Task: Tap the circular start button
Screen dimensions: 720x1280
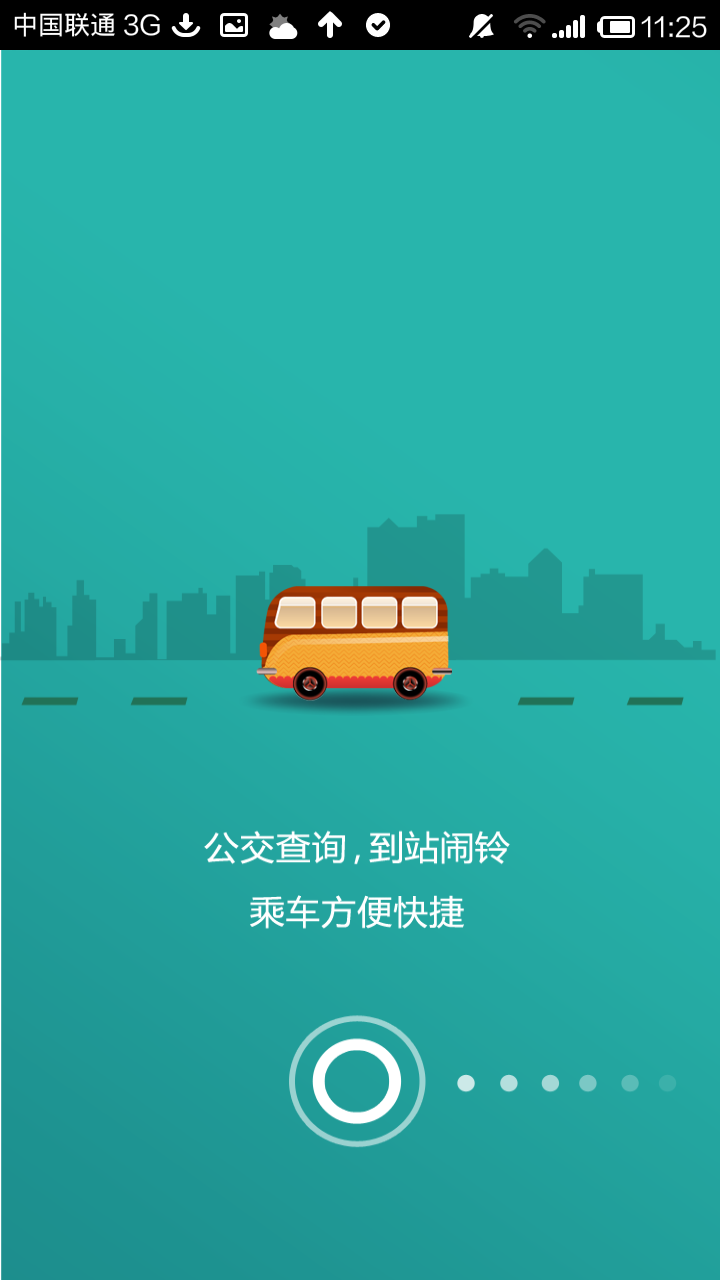Action: point(357,1081)
